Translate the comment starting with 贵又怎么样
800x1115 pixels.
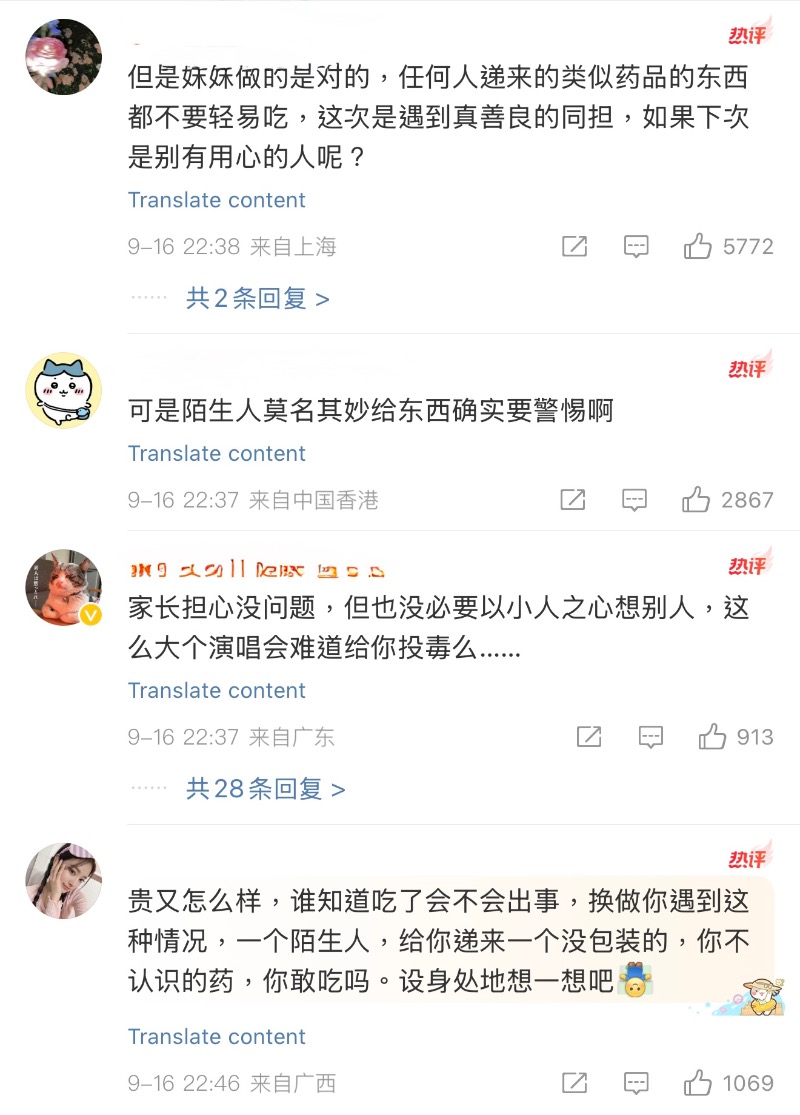click(x=217, y=1036)
